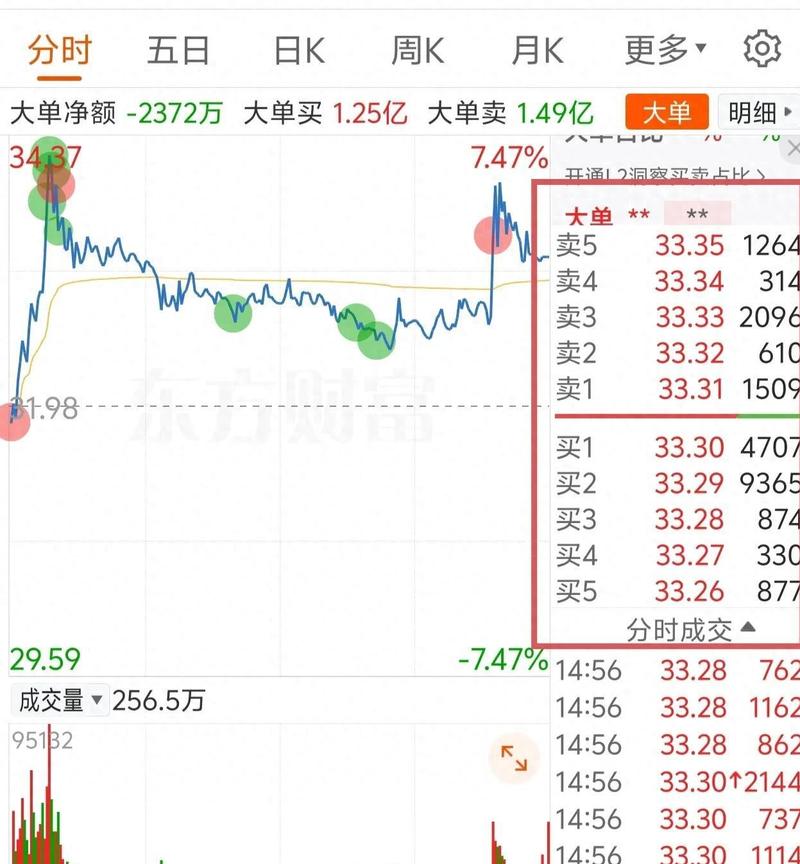800x864 pixels.
Task: Tap the orange 大单 filter icon
Action: click(666, 113)
